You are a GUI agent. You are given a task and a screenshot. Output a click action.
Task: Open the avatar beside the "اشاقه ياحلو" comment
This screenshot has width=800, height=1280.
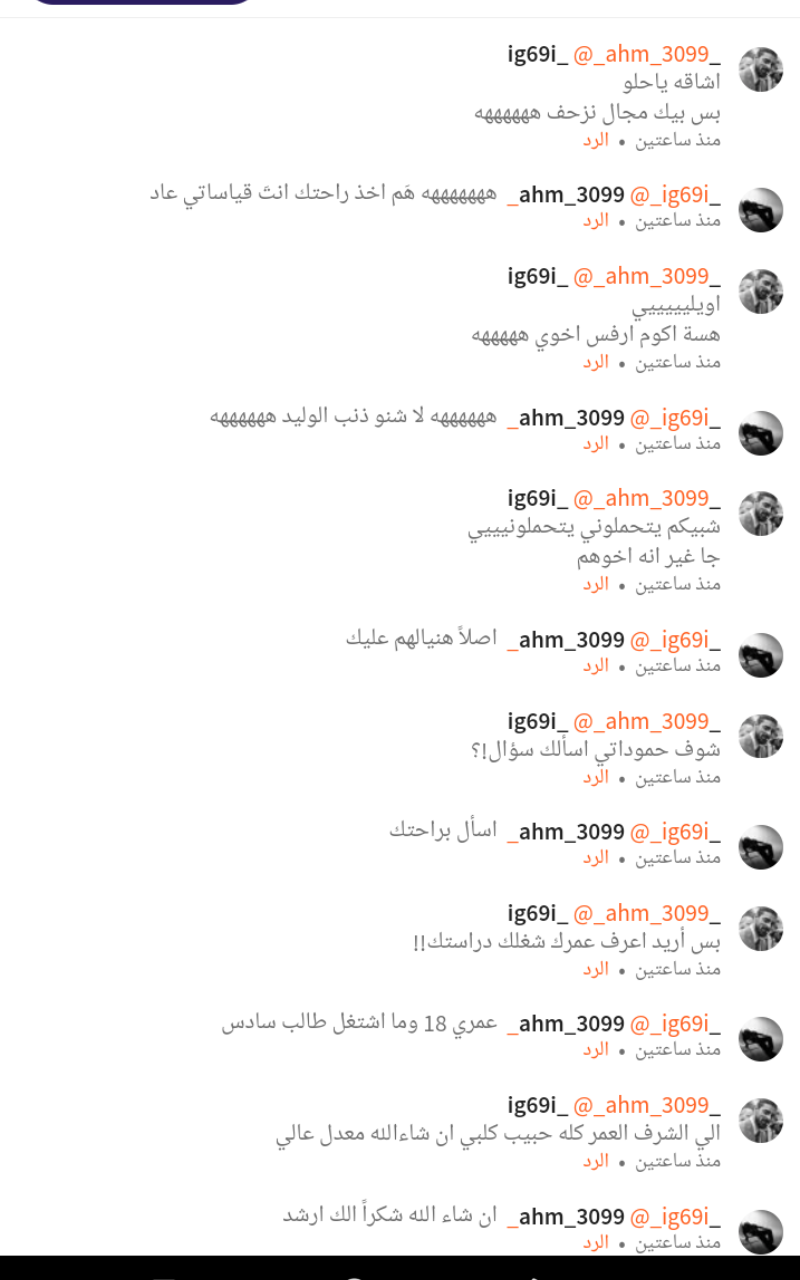click(x=760, y=69)
